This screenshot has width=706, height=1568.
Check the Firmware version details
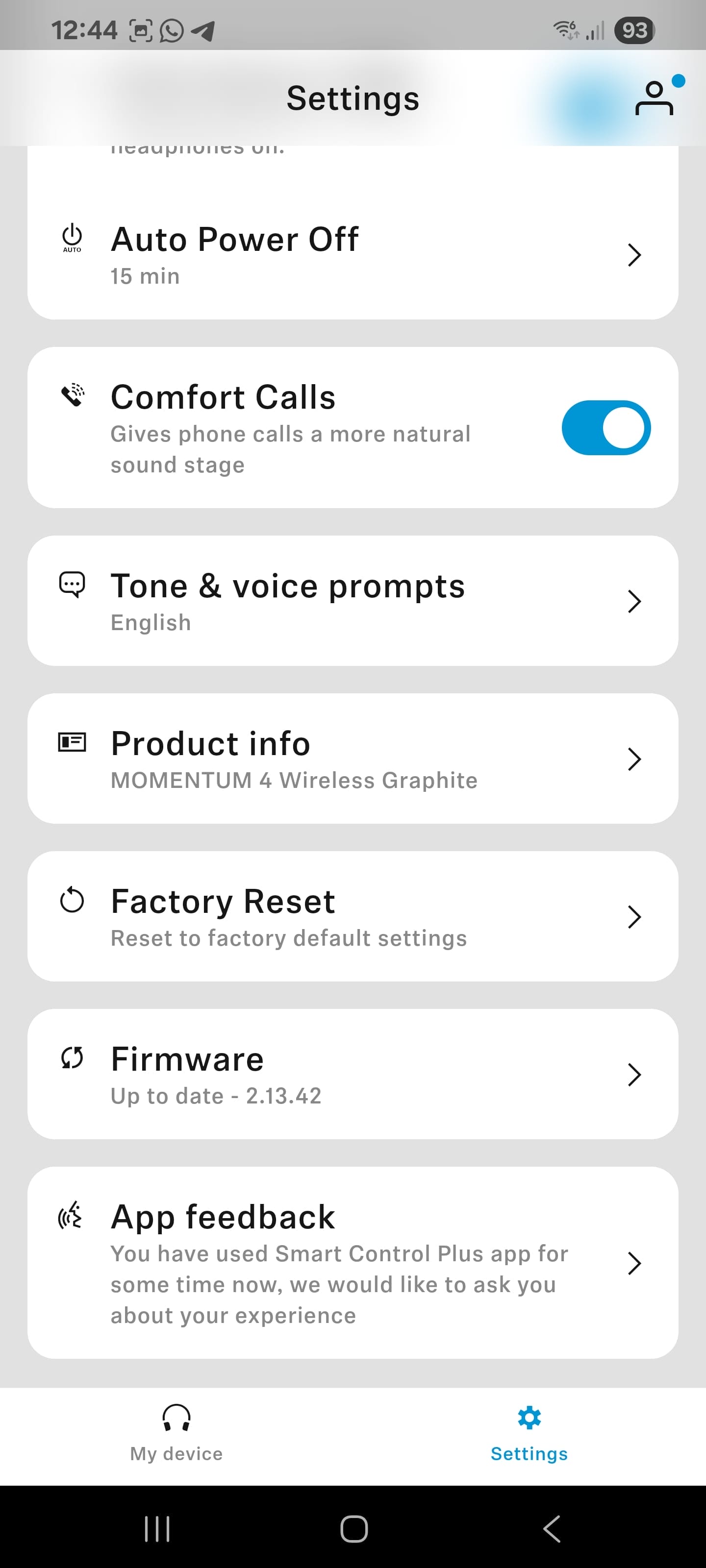click(353, 1074)
